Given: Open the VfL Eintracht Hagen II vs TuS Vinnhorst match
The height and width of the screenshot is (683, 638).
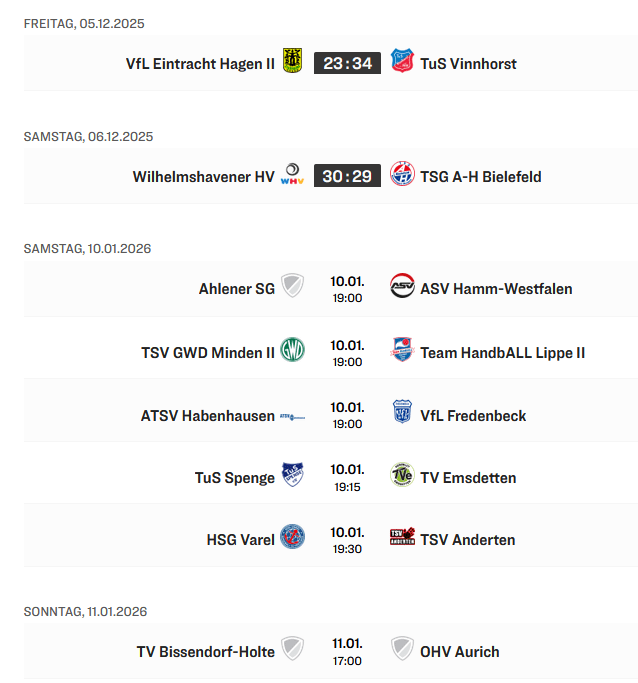Looking at the screenshot, I should (347, 63).
